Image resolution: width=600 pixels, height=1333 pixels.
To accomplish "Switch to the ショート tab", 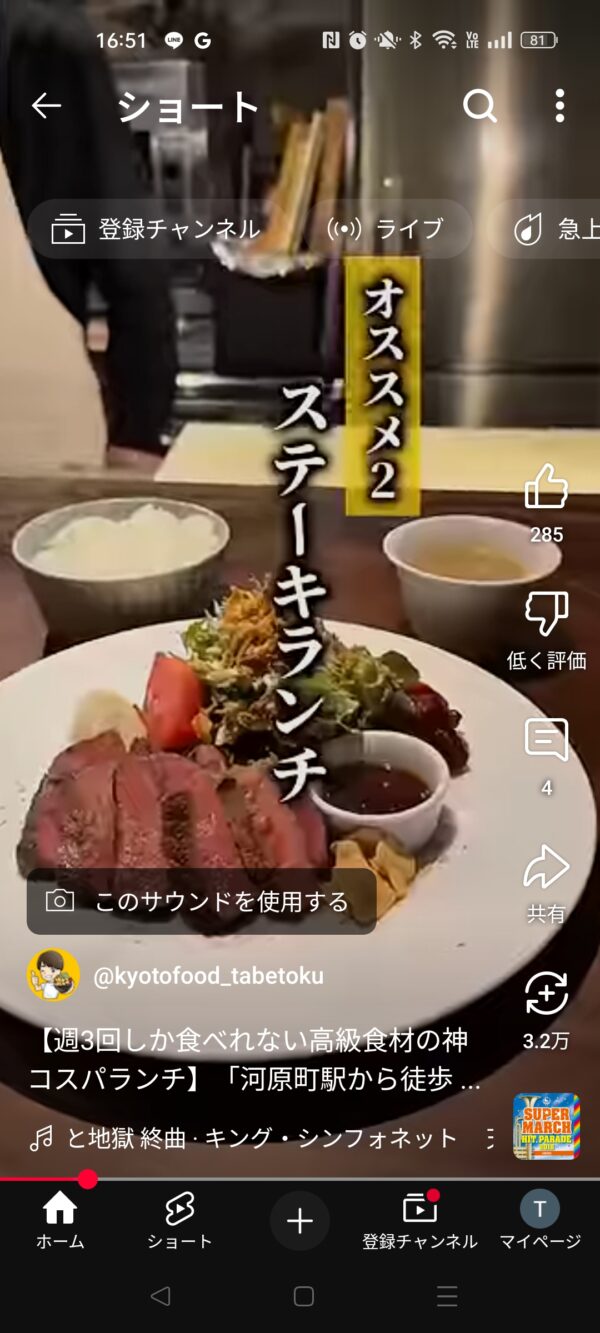I will tap(180, 1221).
